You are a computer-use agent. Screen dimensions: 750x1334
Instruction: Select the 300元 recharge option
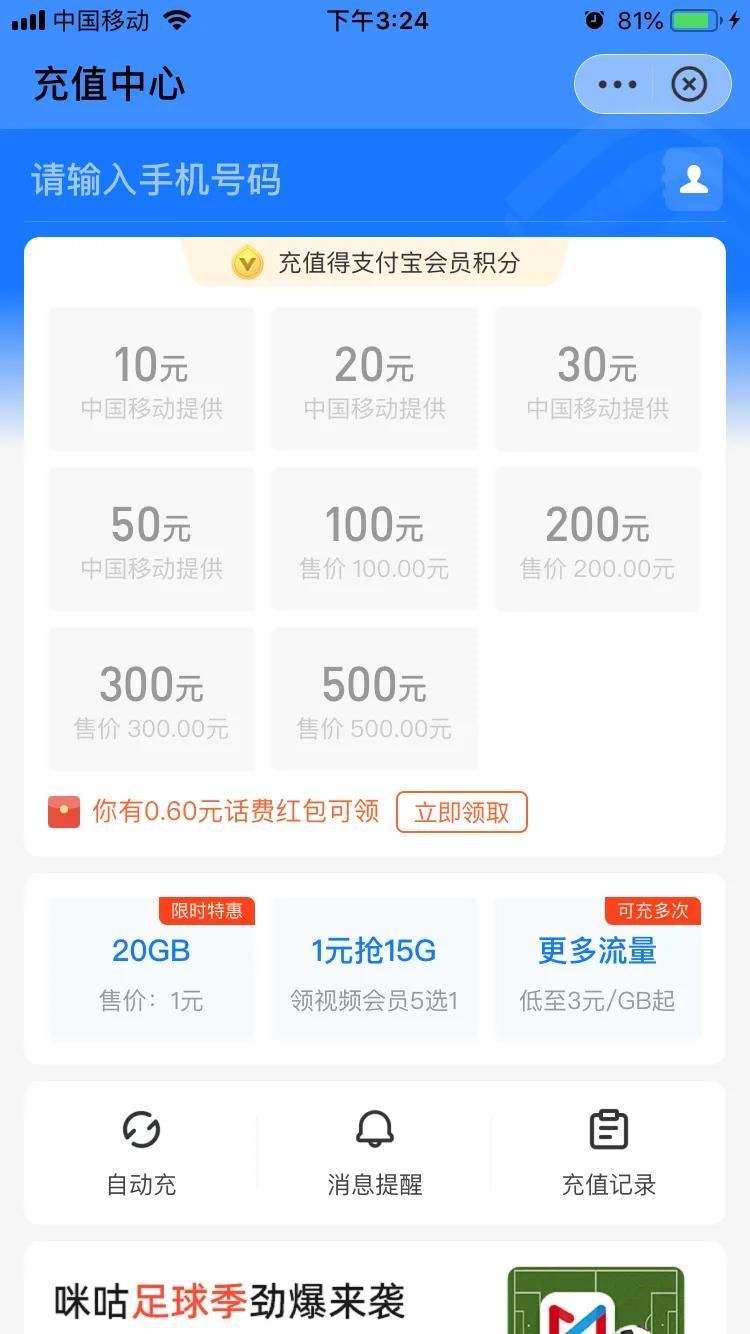152,699
